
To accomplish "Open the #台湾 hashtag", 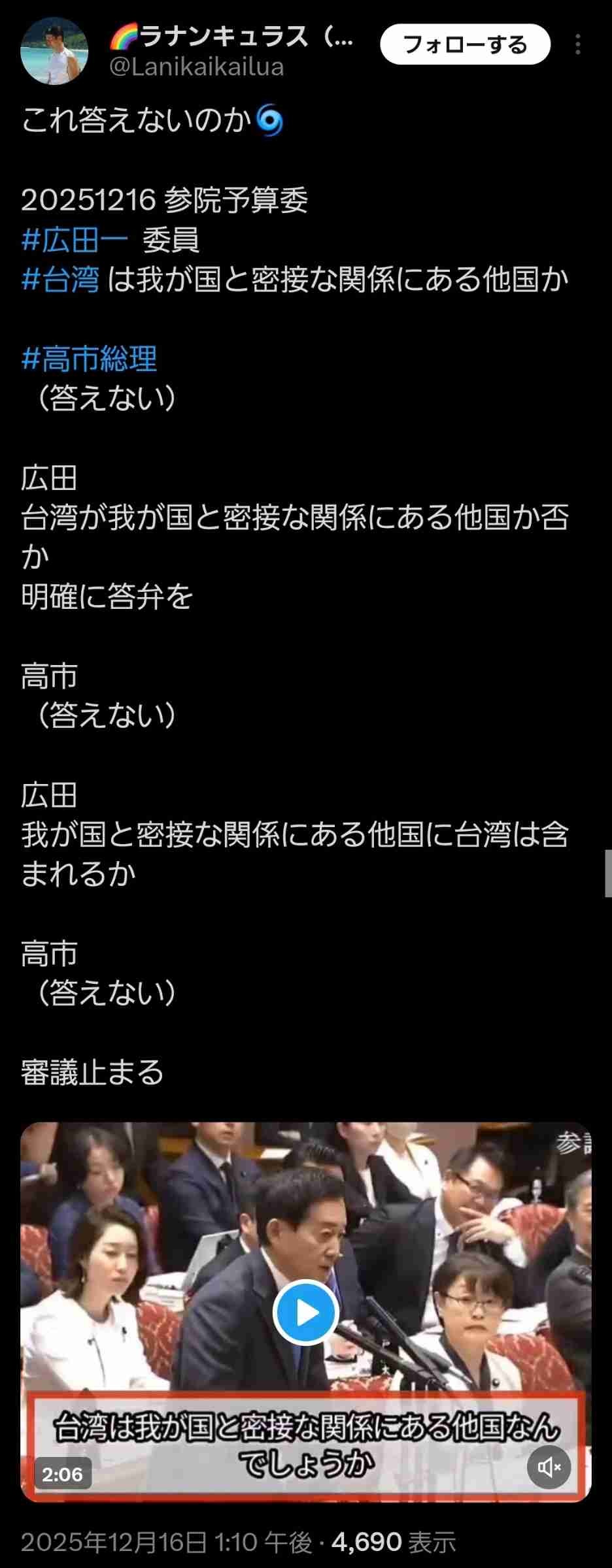I will coord(60,279).
